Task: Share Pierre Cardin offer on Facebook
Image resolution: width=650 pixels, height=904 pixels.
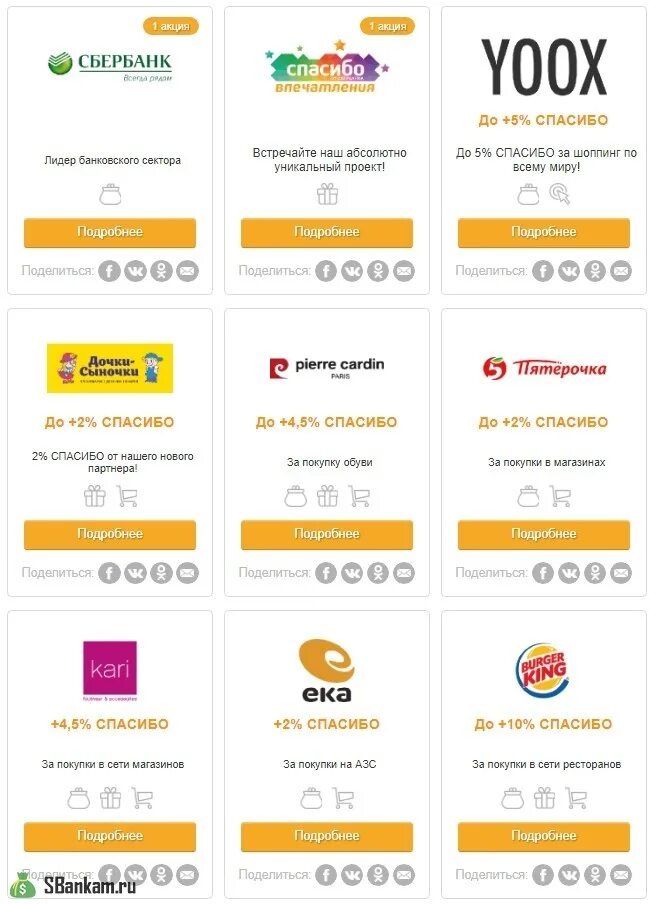Action: point(326,573)
